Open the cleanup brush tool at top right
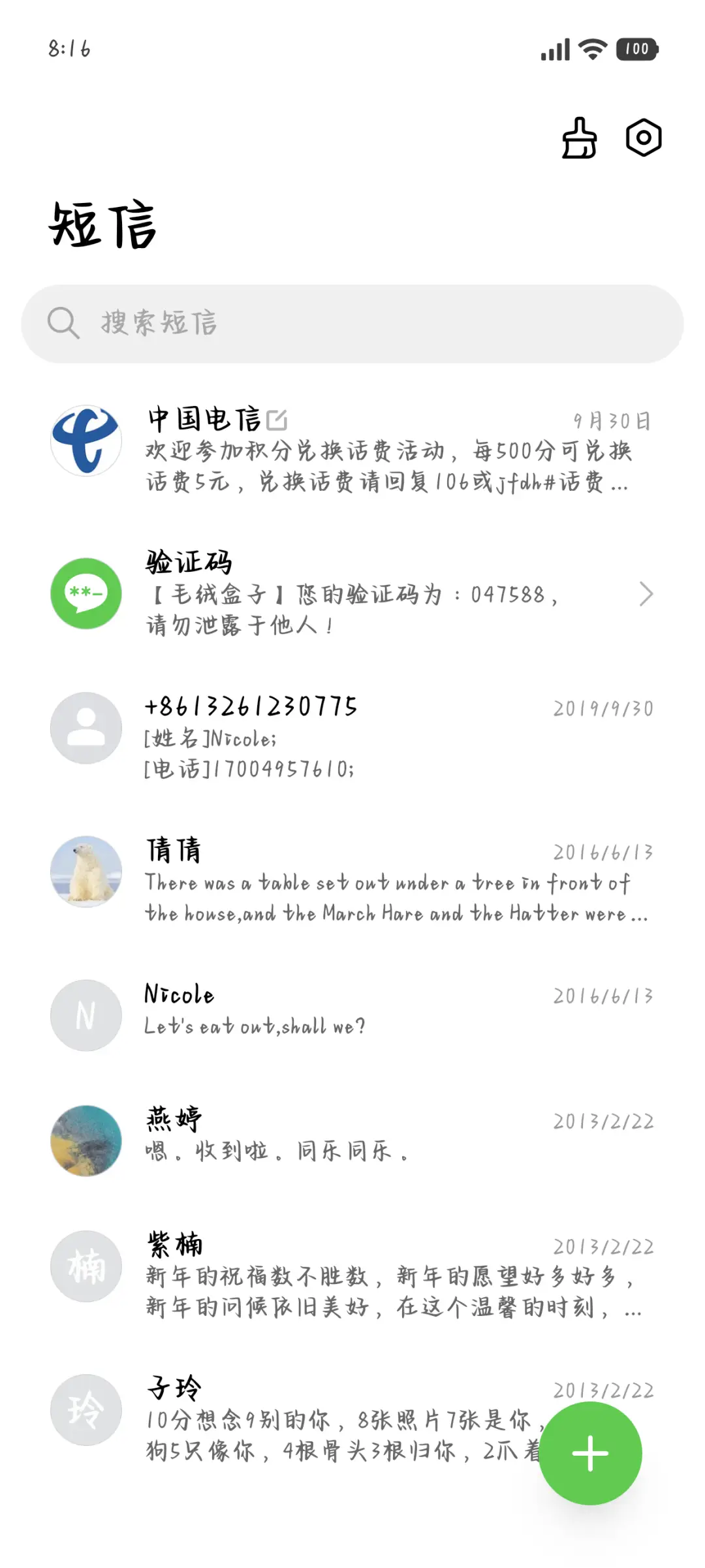This screenshot has height=1568, width=705. click(578, 137)
